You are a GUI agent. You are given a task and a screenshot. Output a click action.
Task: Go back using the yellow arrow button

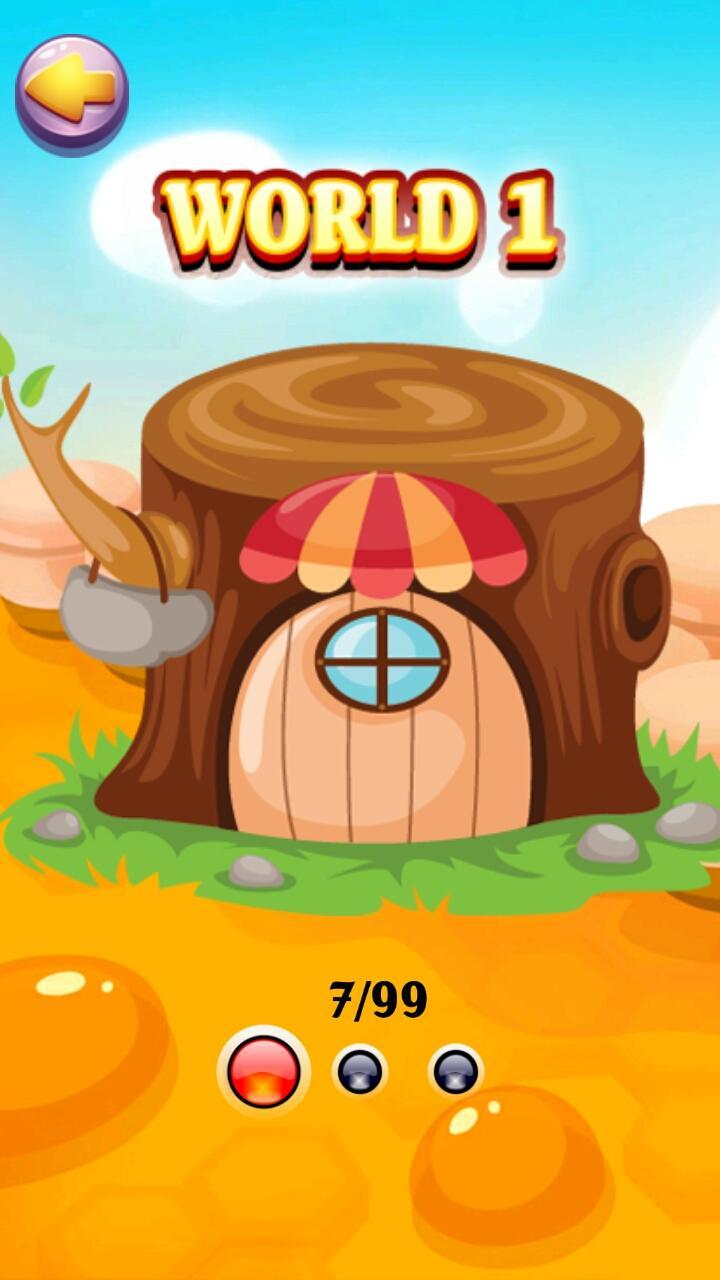click(71, 95)
